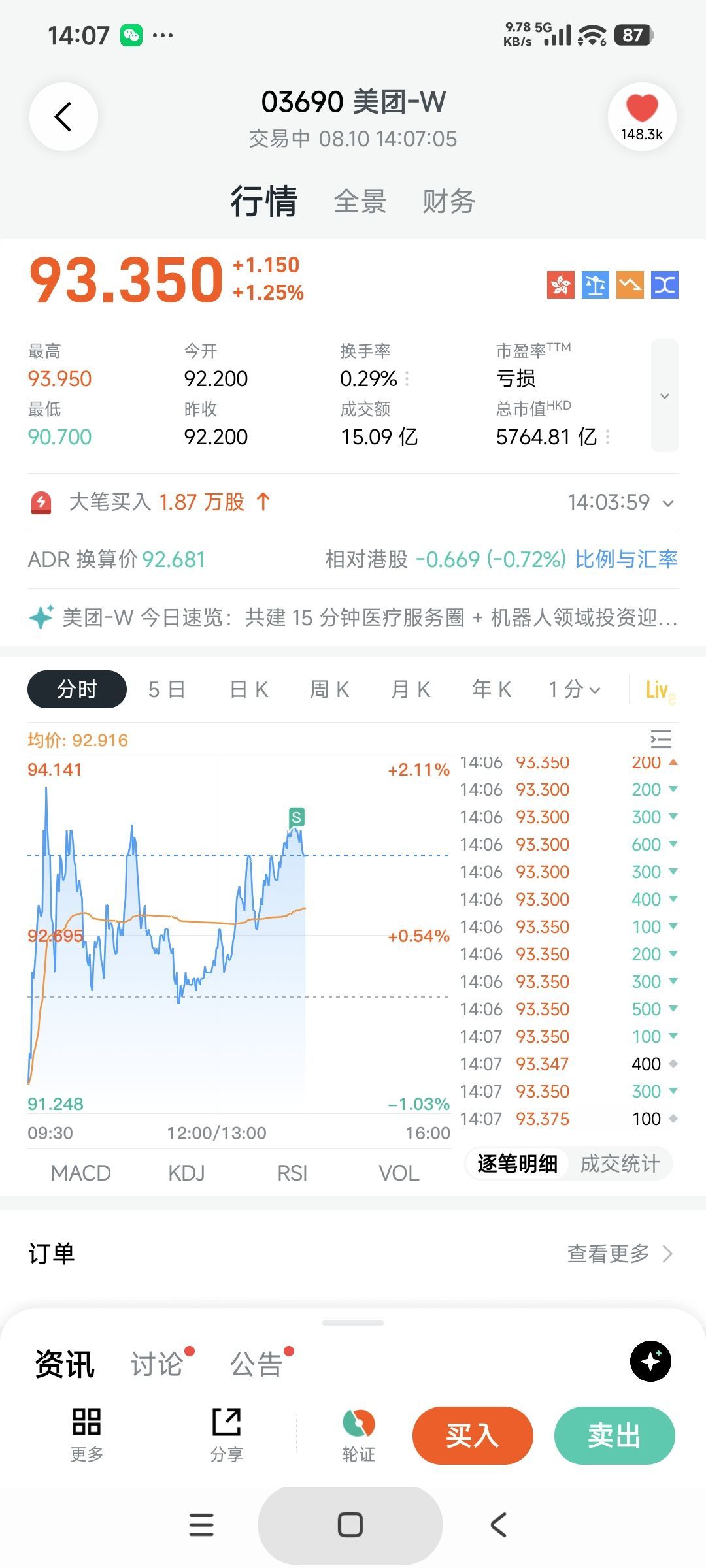Viewport: 706px width, 1568px height.
Task: Tap the 买入 button
Action: [x=473, y=1435]
